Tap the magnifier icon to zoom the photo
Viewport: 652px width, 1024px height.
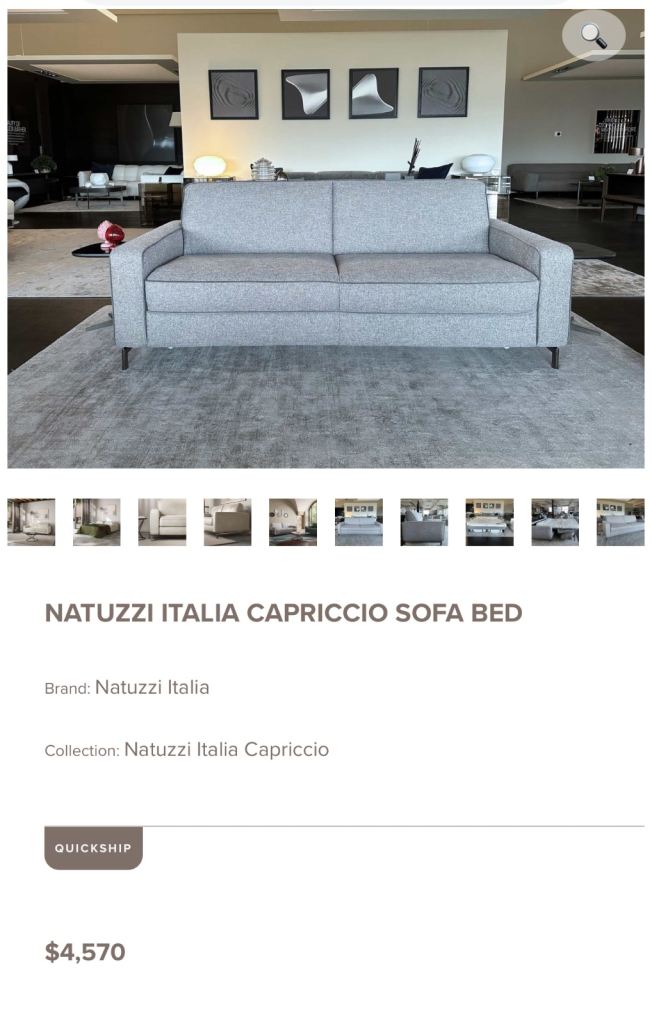[x=593, y=36]
